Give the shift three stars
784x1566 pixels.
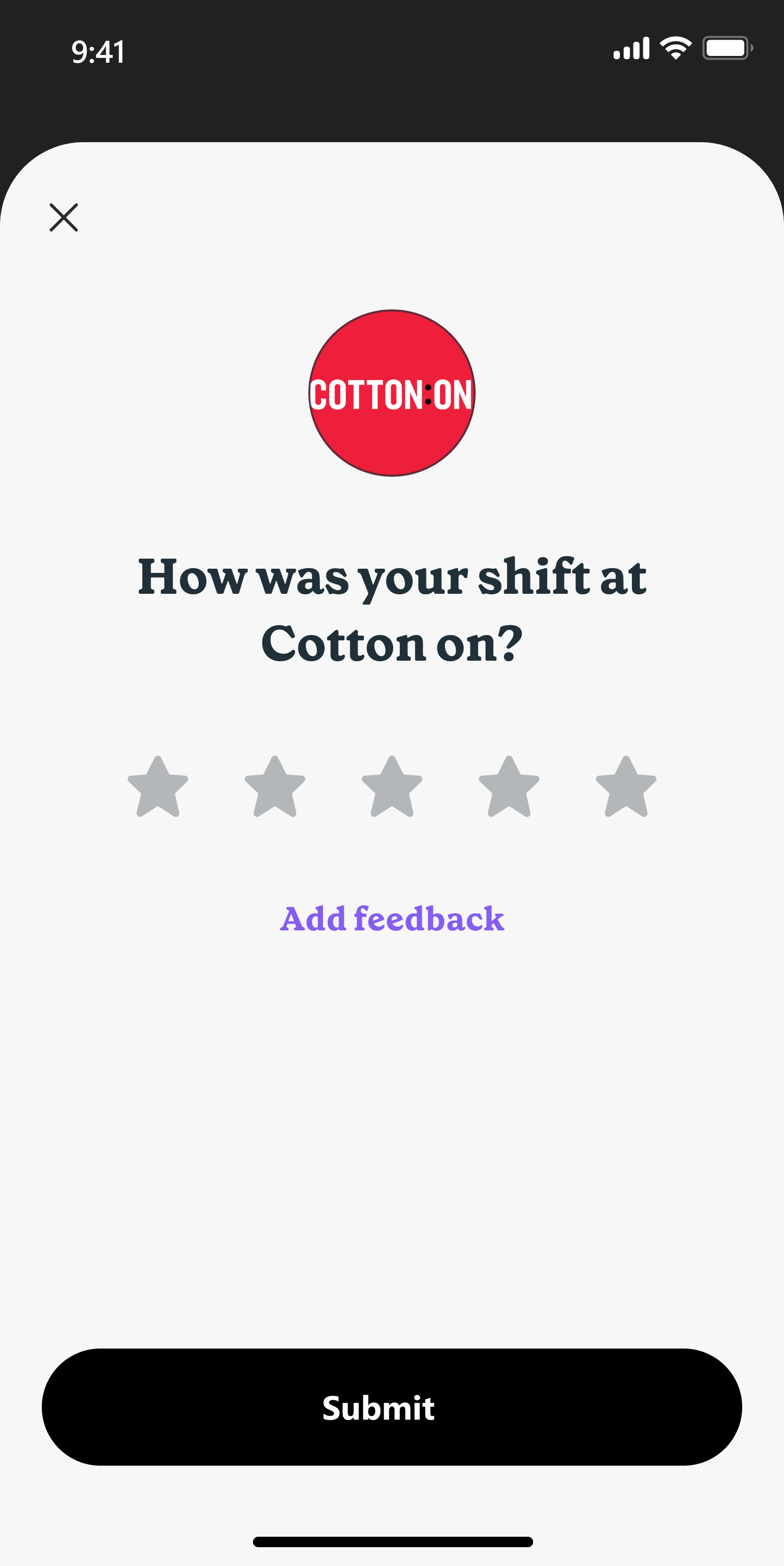[392, 788]
